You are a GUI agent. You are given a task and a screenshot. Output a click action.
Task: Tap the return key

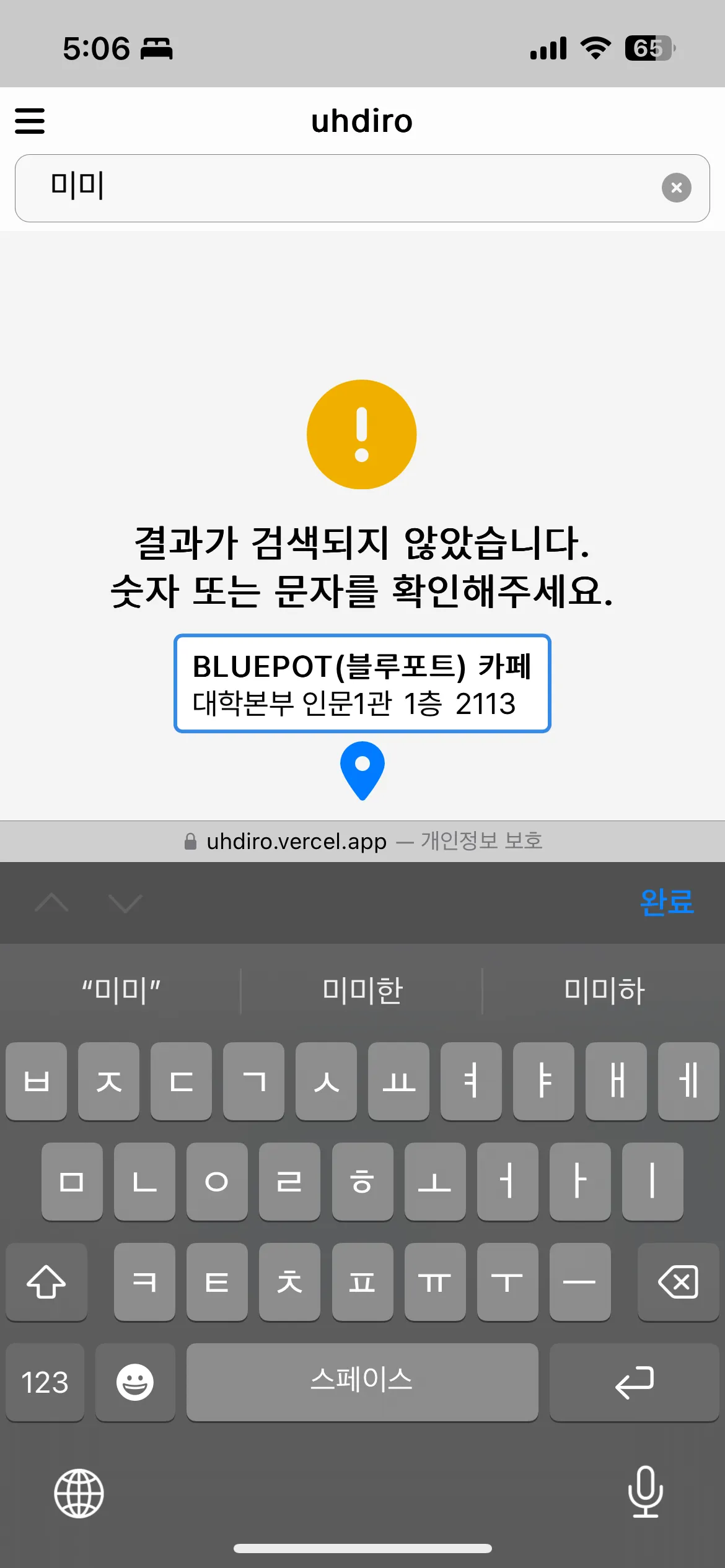pos(634,1382)
